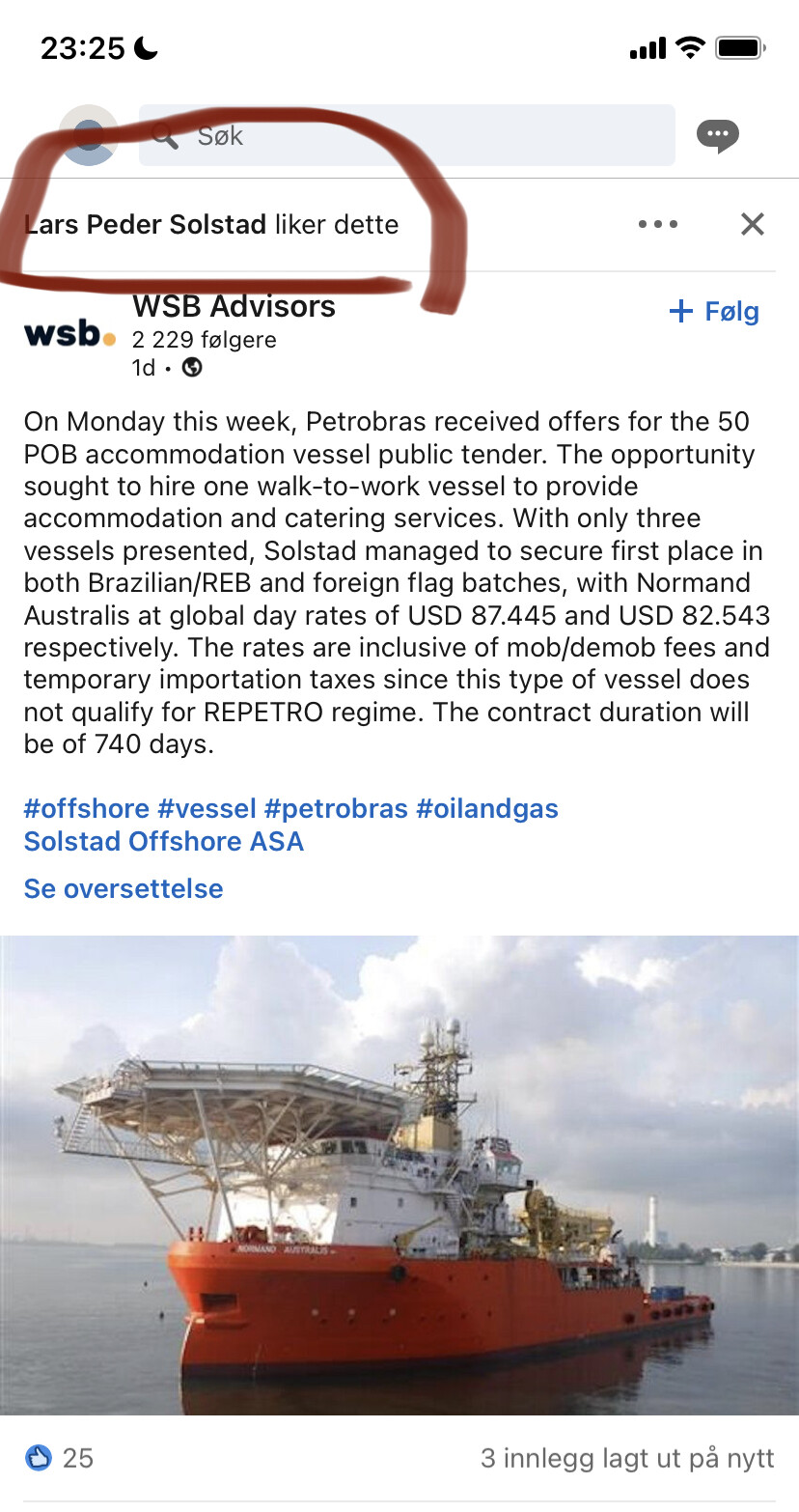799x1512 pixels.
Task: Follow WSB Advisors with the Følg button
Action: click(714, 311)
